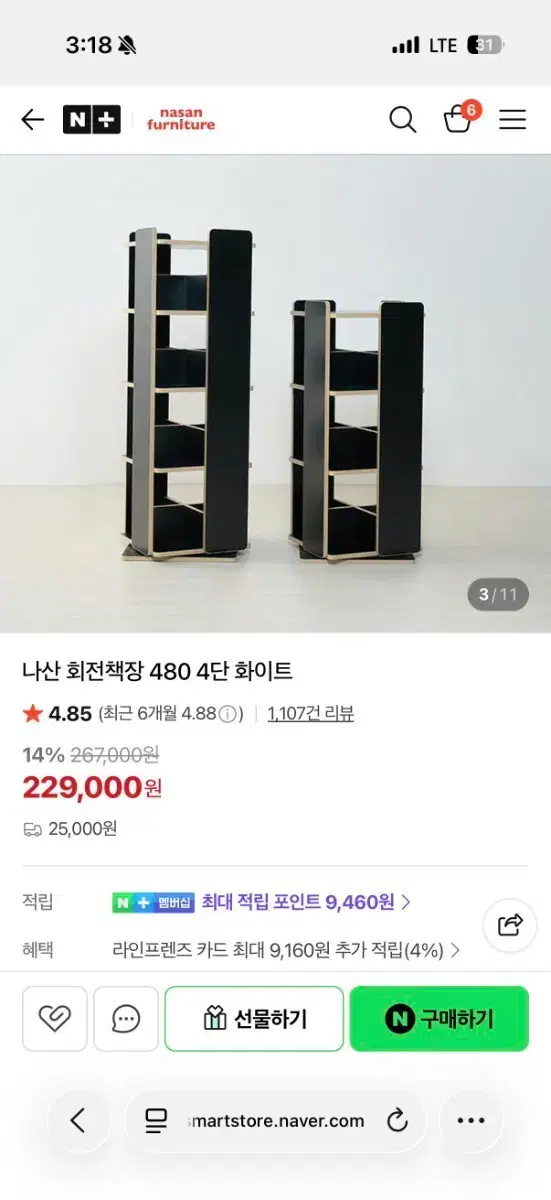Expand 라인프렌즈 카드 추가 적립 benefit
Screen dimensions: 551x1200
click(x=286, y=950)
